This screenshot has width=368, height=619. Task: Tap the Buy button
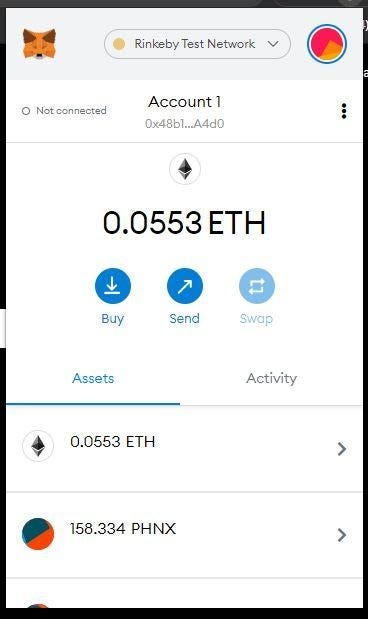(113, 296)
